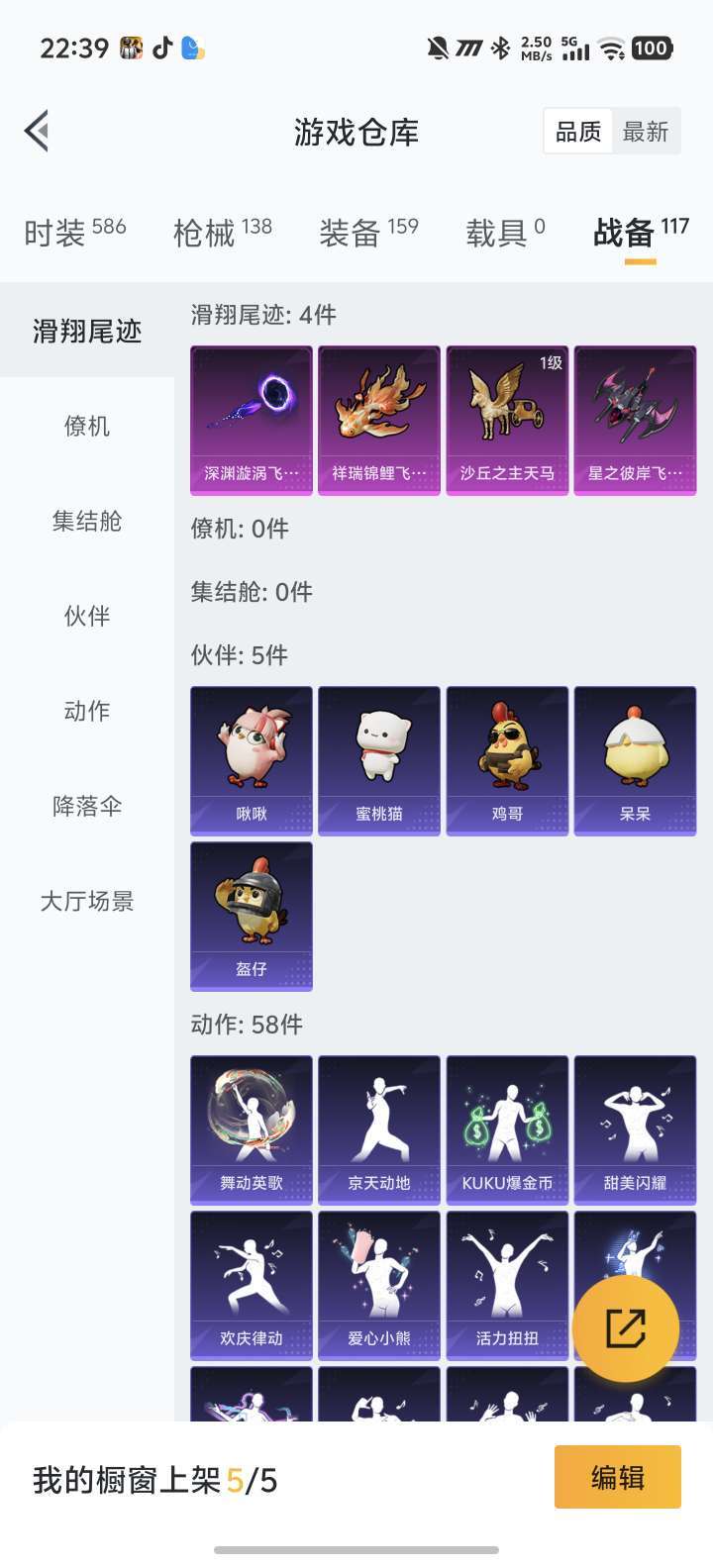Switch to the 装备 tab
The height and width of the screenshot is (1568, 713).
(x=368, y=233)
